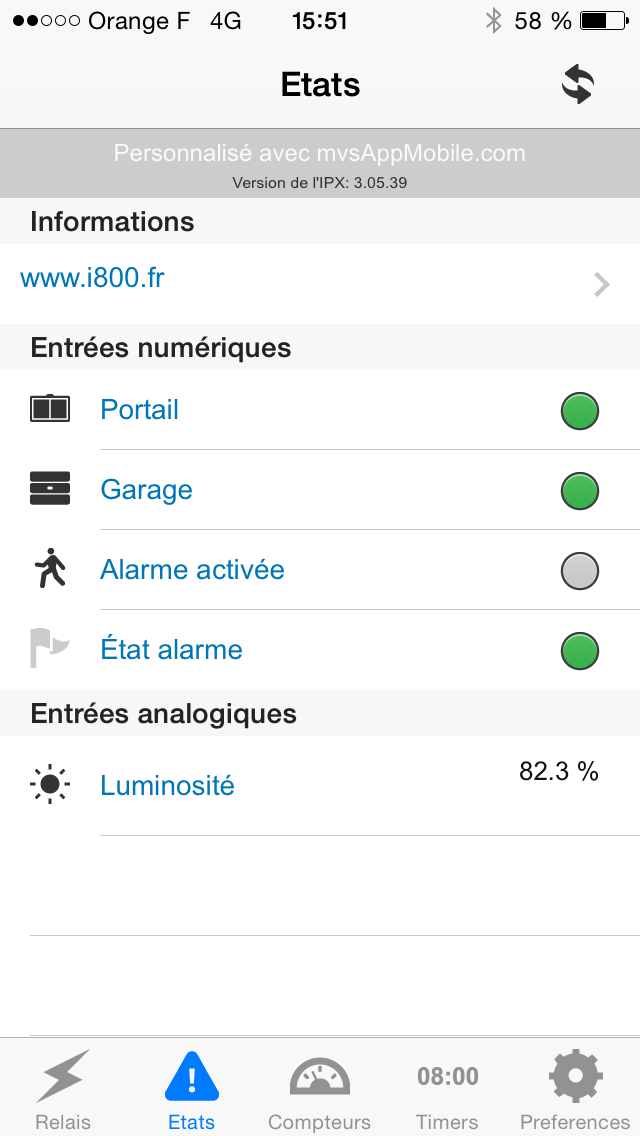This screenshot has height=1136, width=640.
Task: Open the Preferences tab
Action: click(x=575, y=1090)
